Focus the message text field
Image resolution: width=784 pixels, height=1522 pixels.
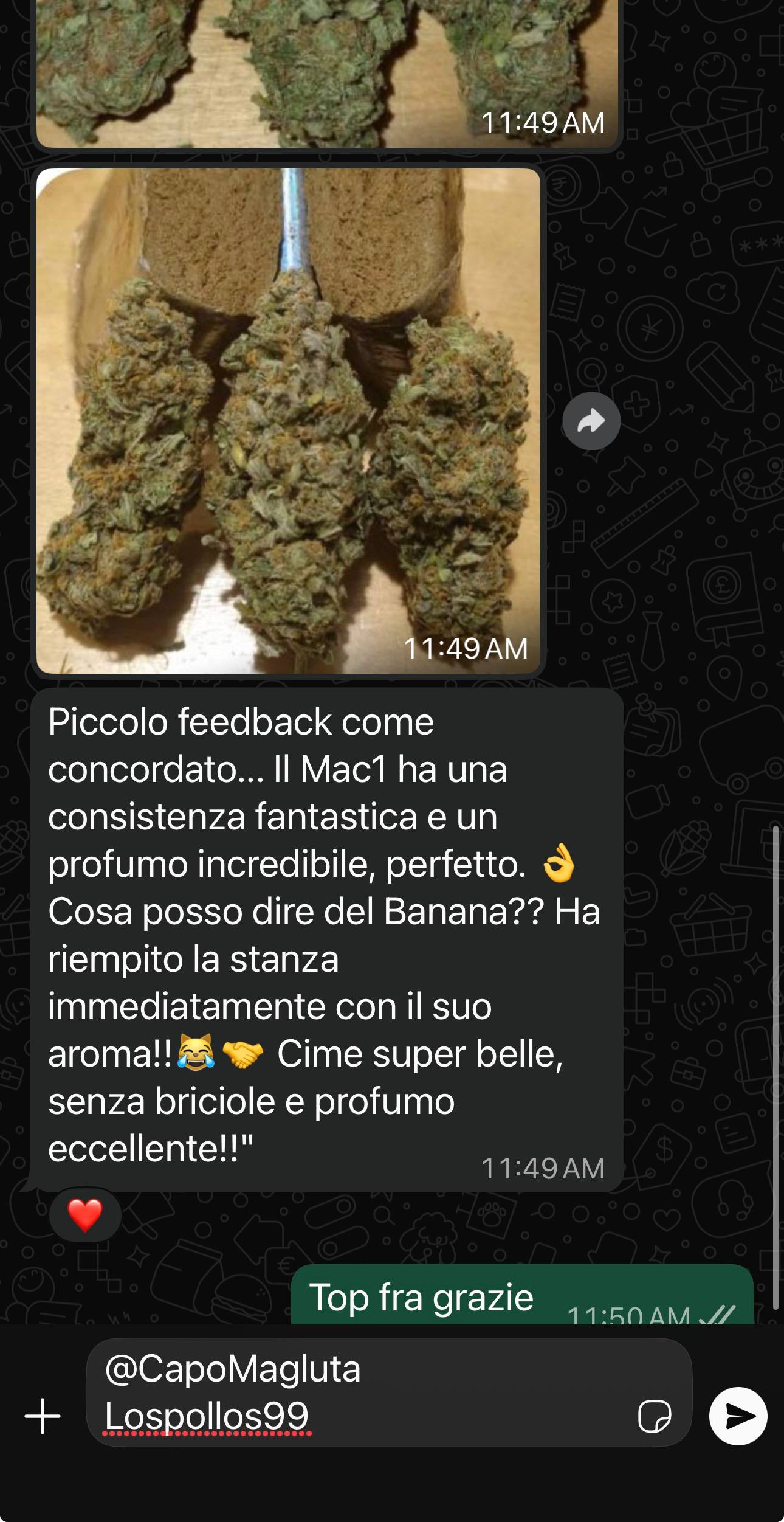coord(365,1392)
